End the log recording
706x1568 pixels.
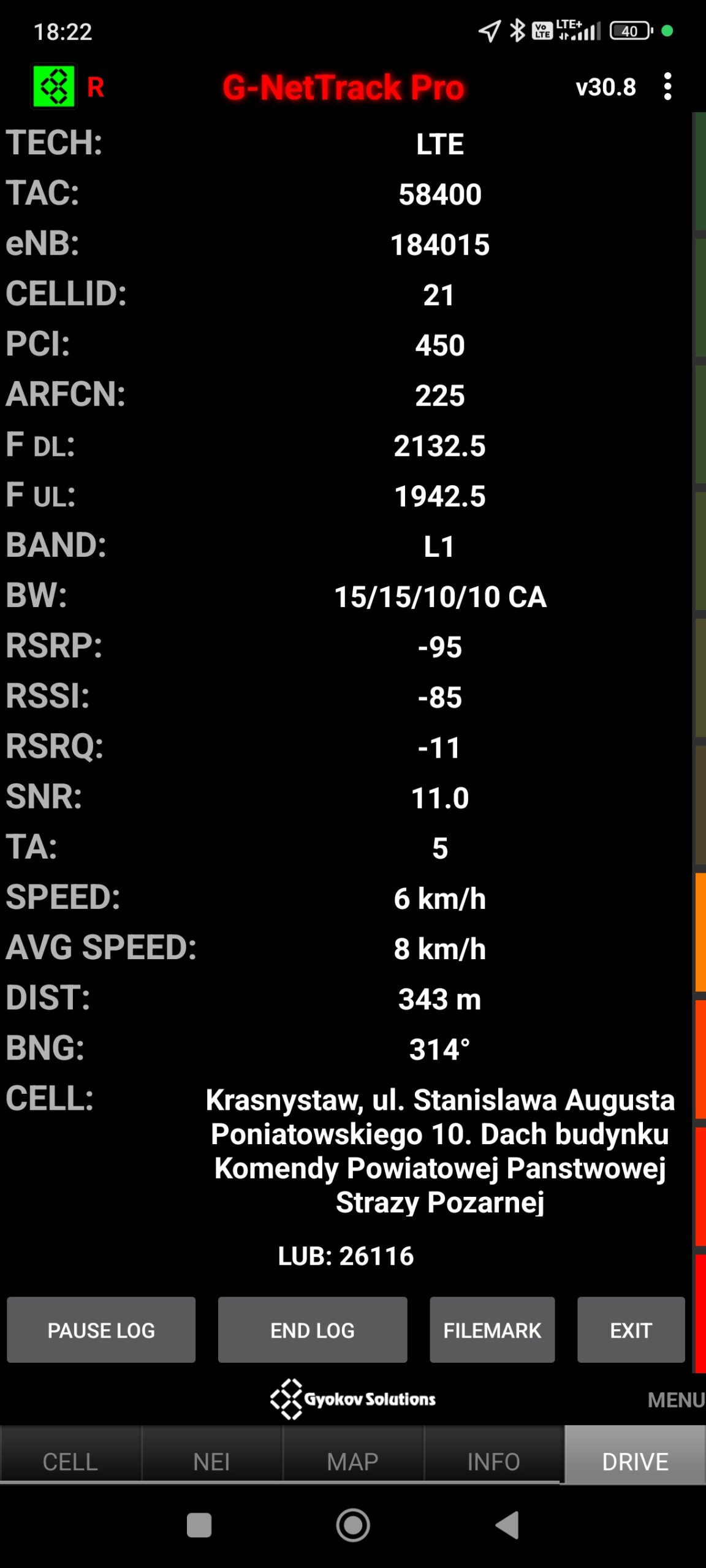(312, 1330)
